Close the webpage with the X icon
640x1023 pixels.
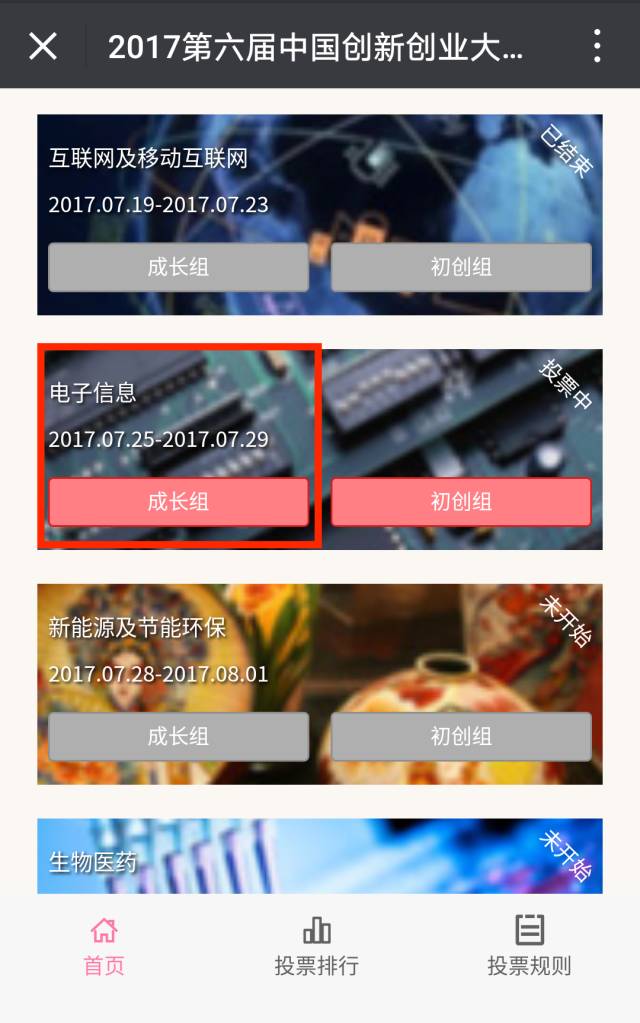pos(43,45)
